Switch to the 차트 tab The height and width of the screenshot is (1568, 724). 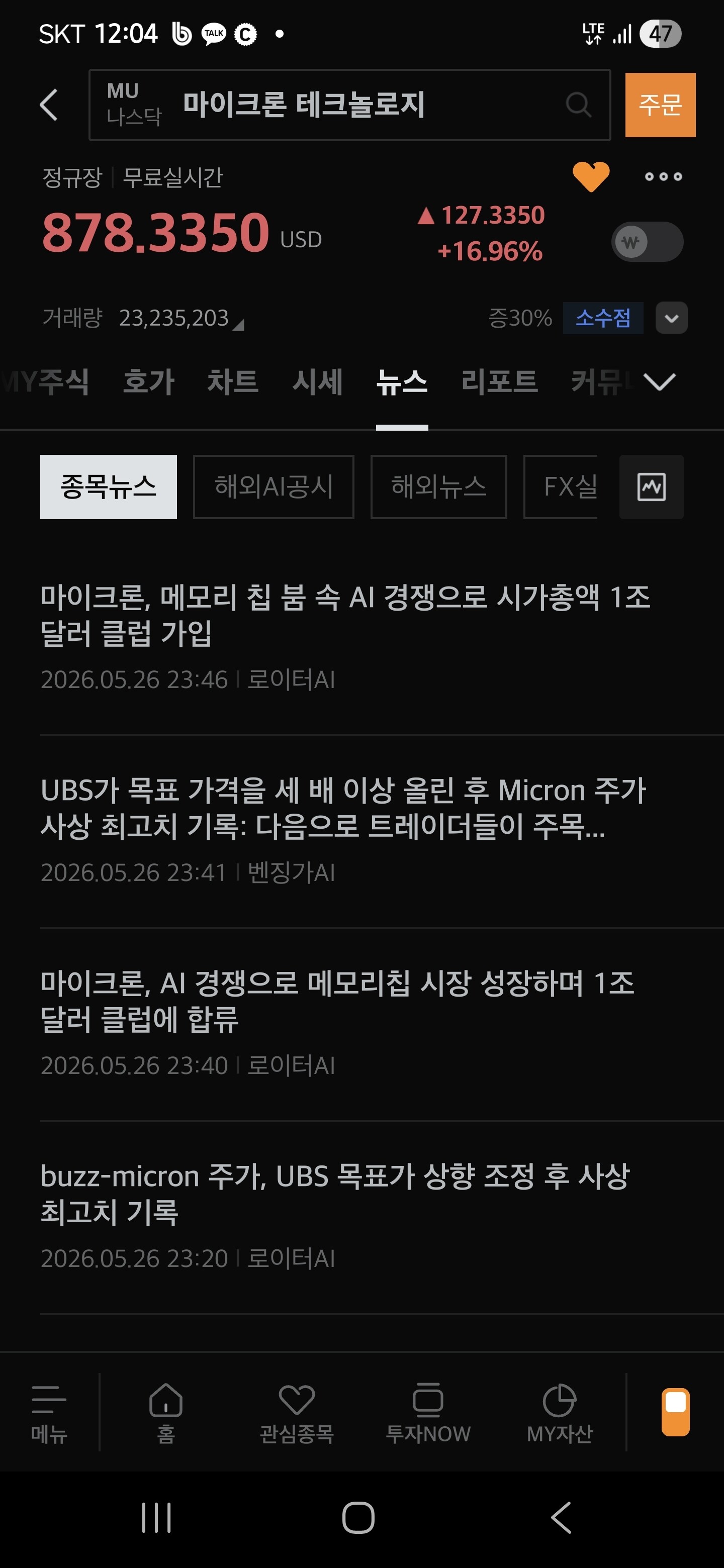click(233, 381)
